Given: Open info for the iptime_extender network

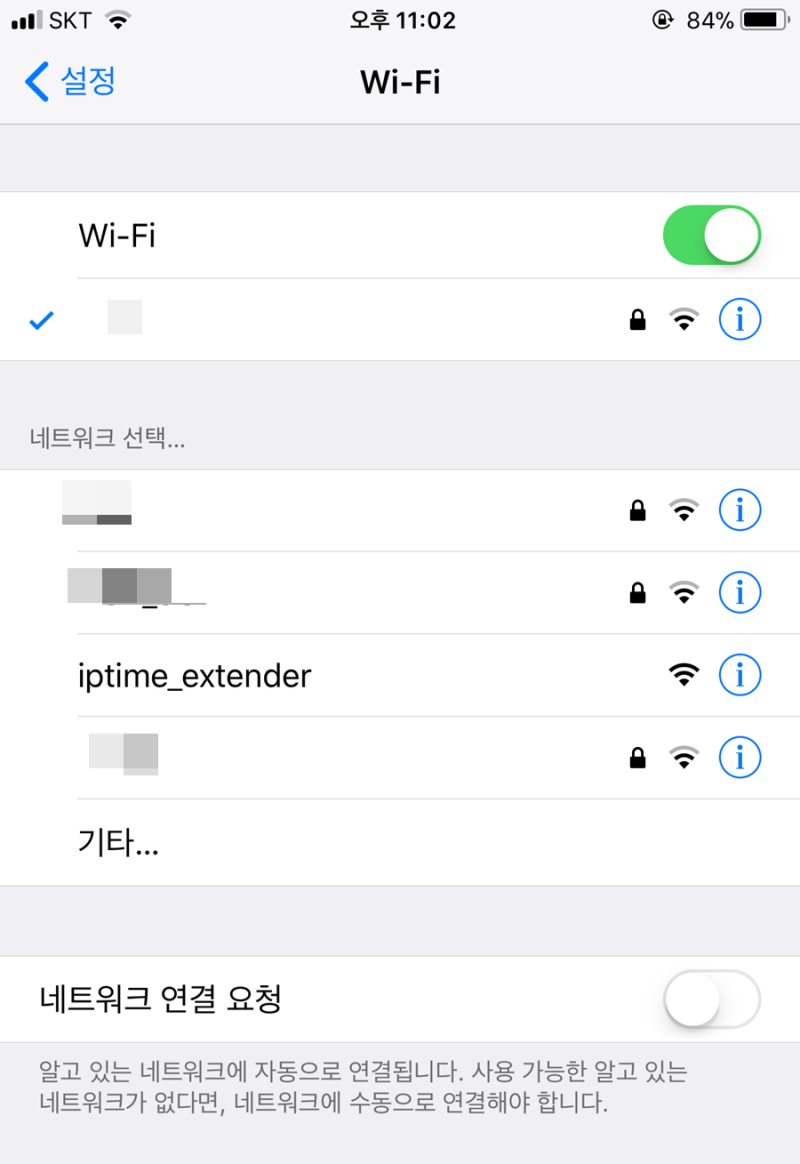Looking at the screenshot, I should point(739,674).
